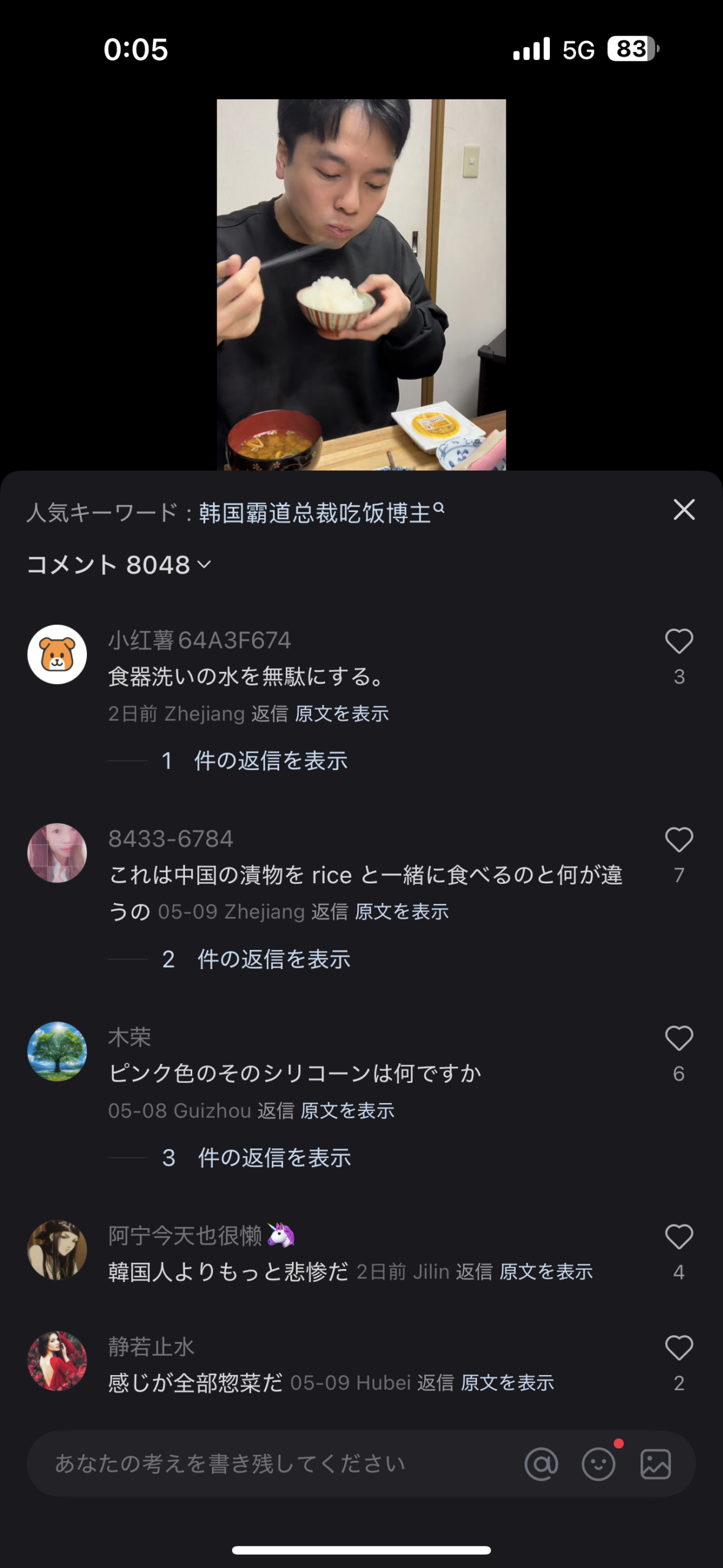723x1568 pixels.
Task: Open the コメント 8048 sort dropdown
Action: 119,565
